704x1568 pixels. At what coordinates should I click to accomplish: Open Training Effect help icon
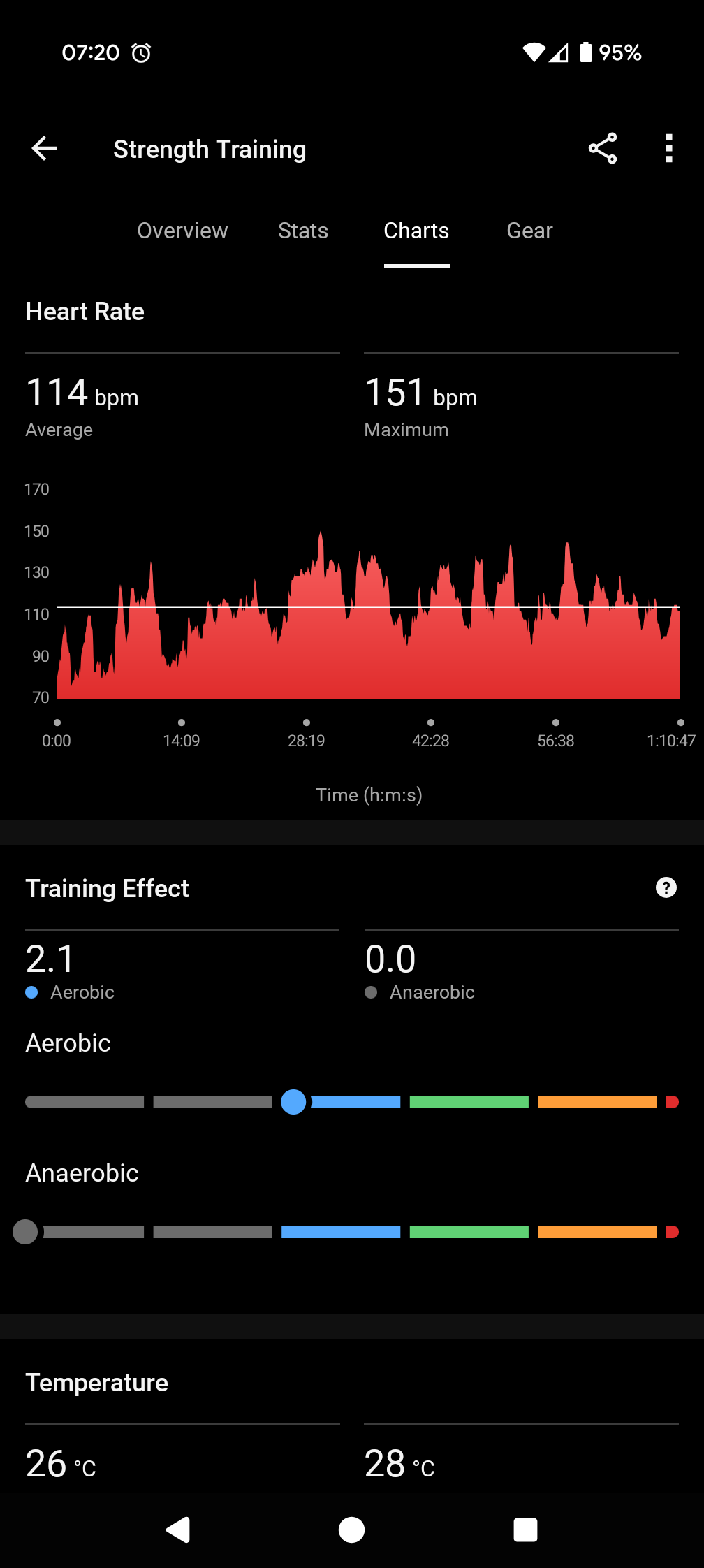666,887
